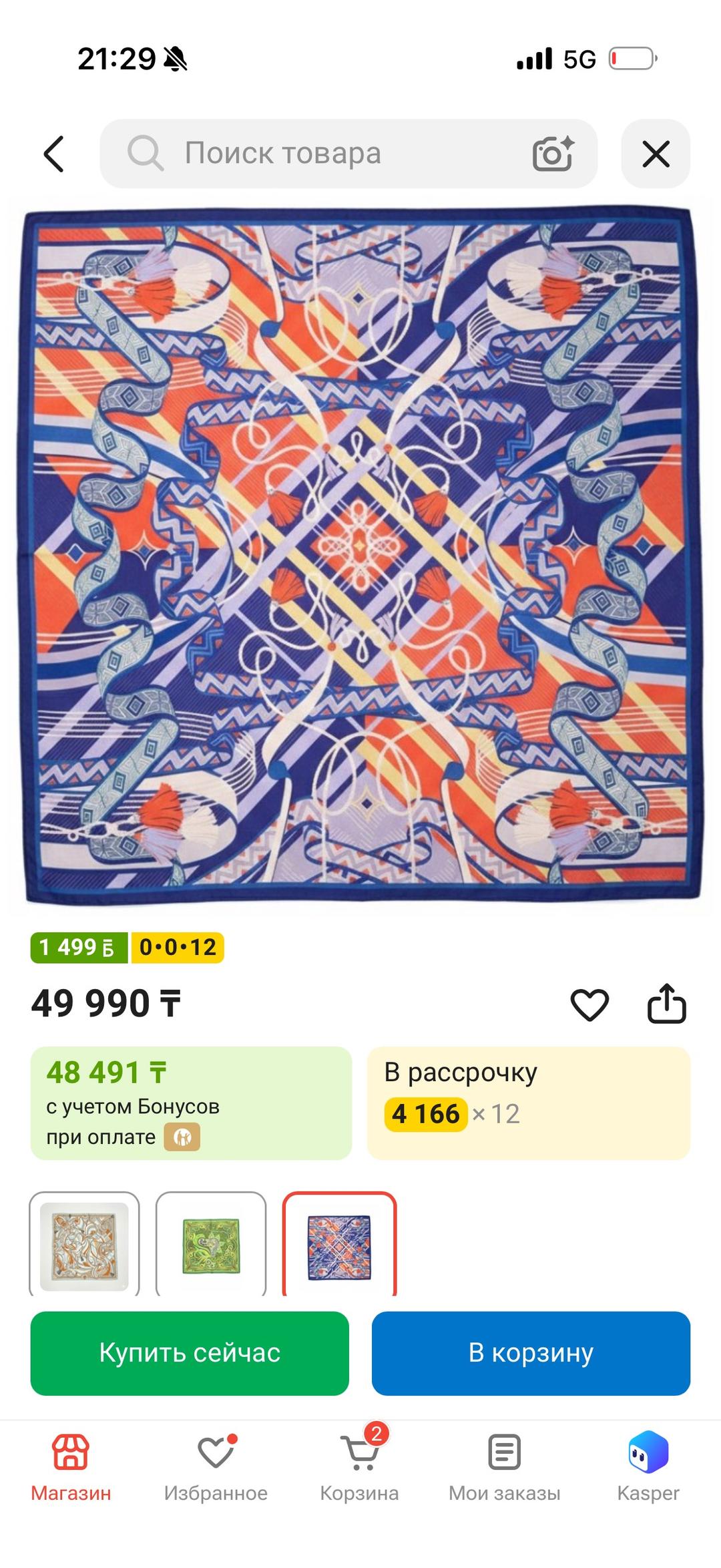Add product to favorites with heart
Screen dimensions: 721x1568
click(590, 1004)
